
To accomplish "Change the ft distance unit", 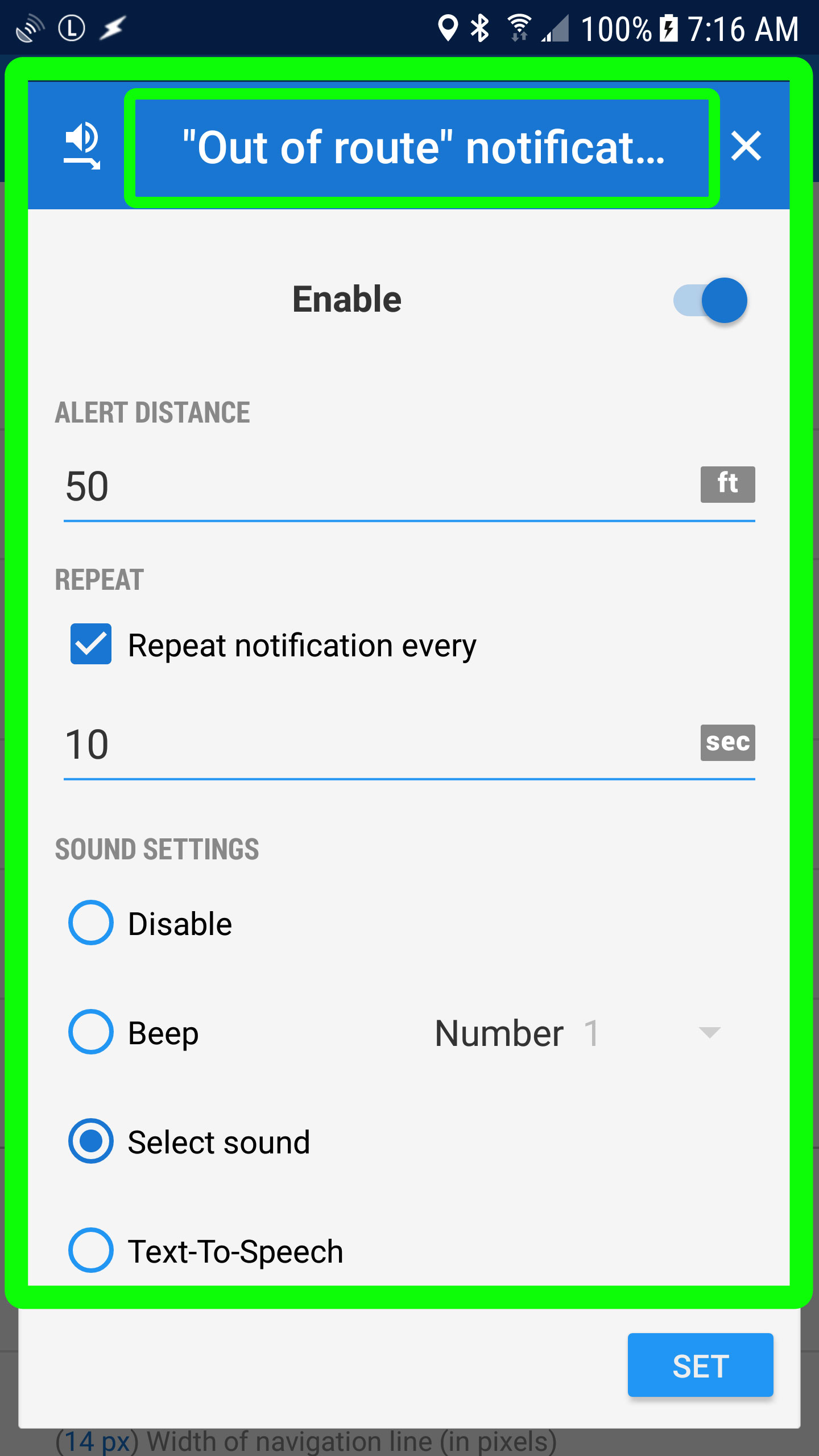I will click(x=727, y=485).
